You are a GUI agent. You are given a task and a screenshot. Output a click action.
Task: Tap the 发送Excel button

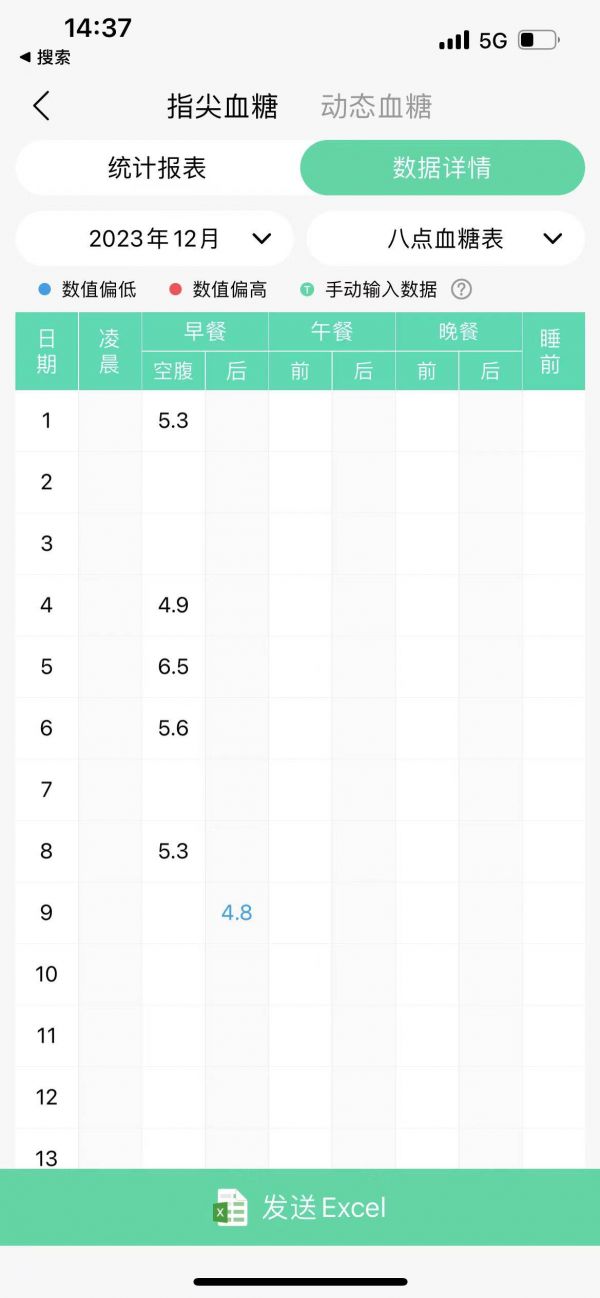click(300, 1207)
